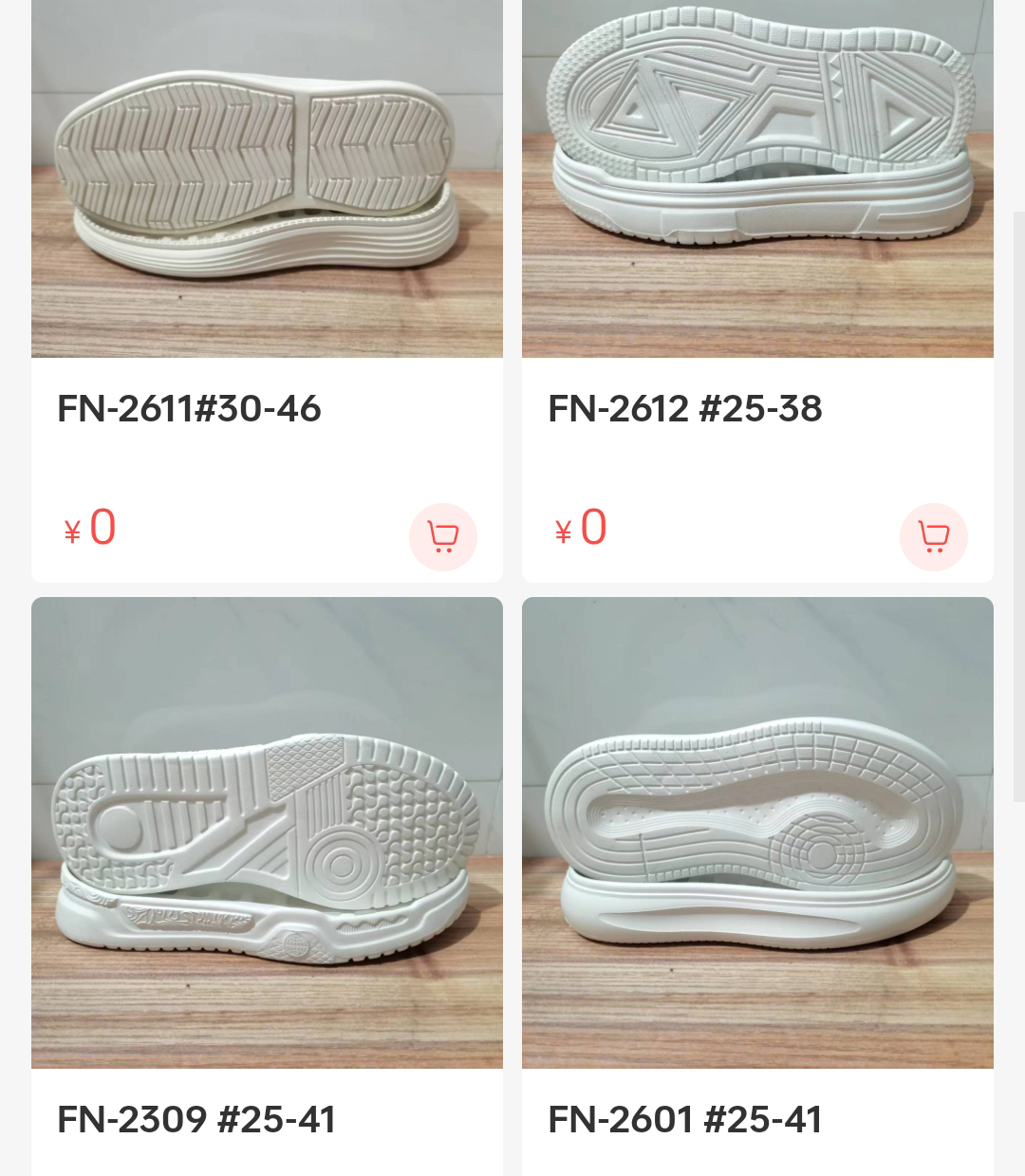View the FN-2612 #25-38 sole product

757,180
